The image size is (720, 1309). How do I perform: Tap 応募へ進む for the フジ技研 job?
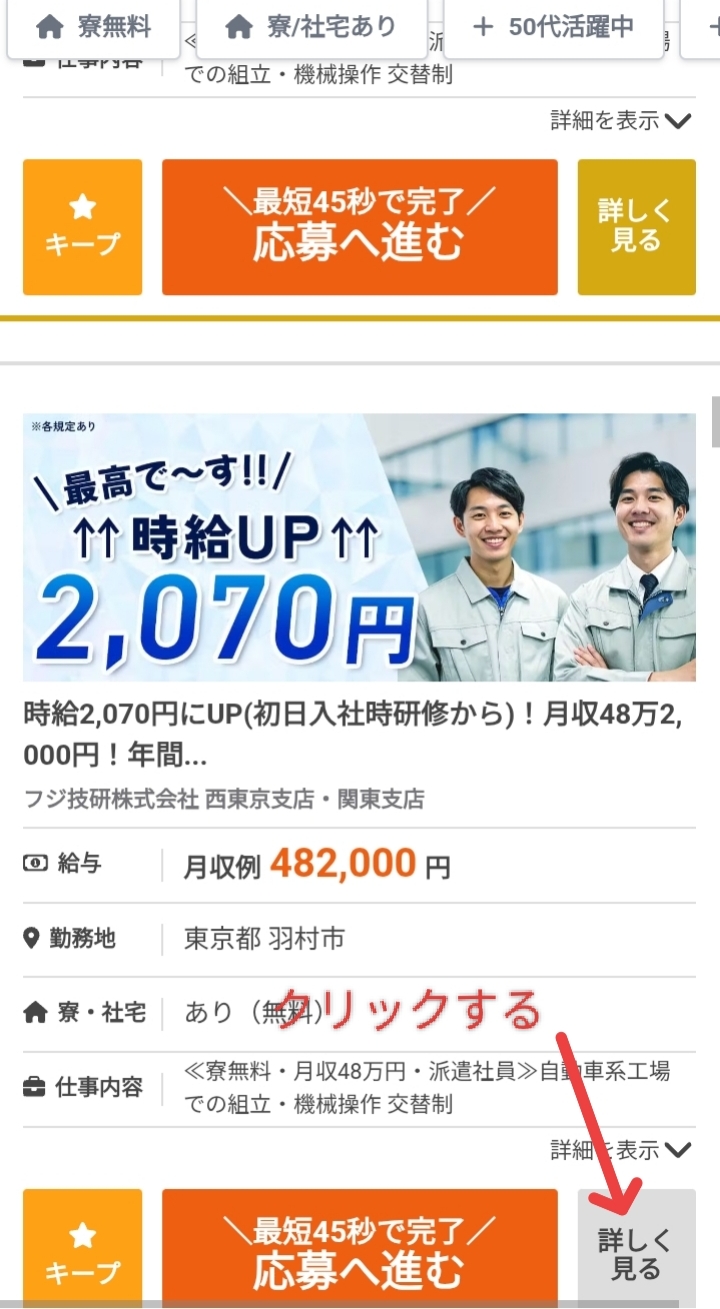360,1248
